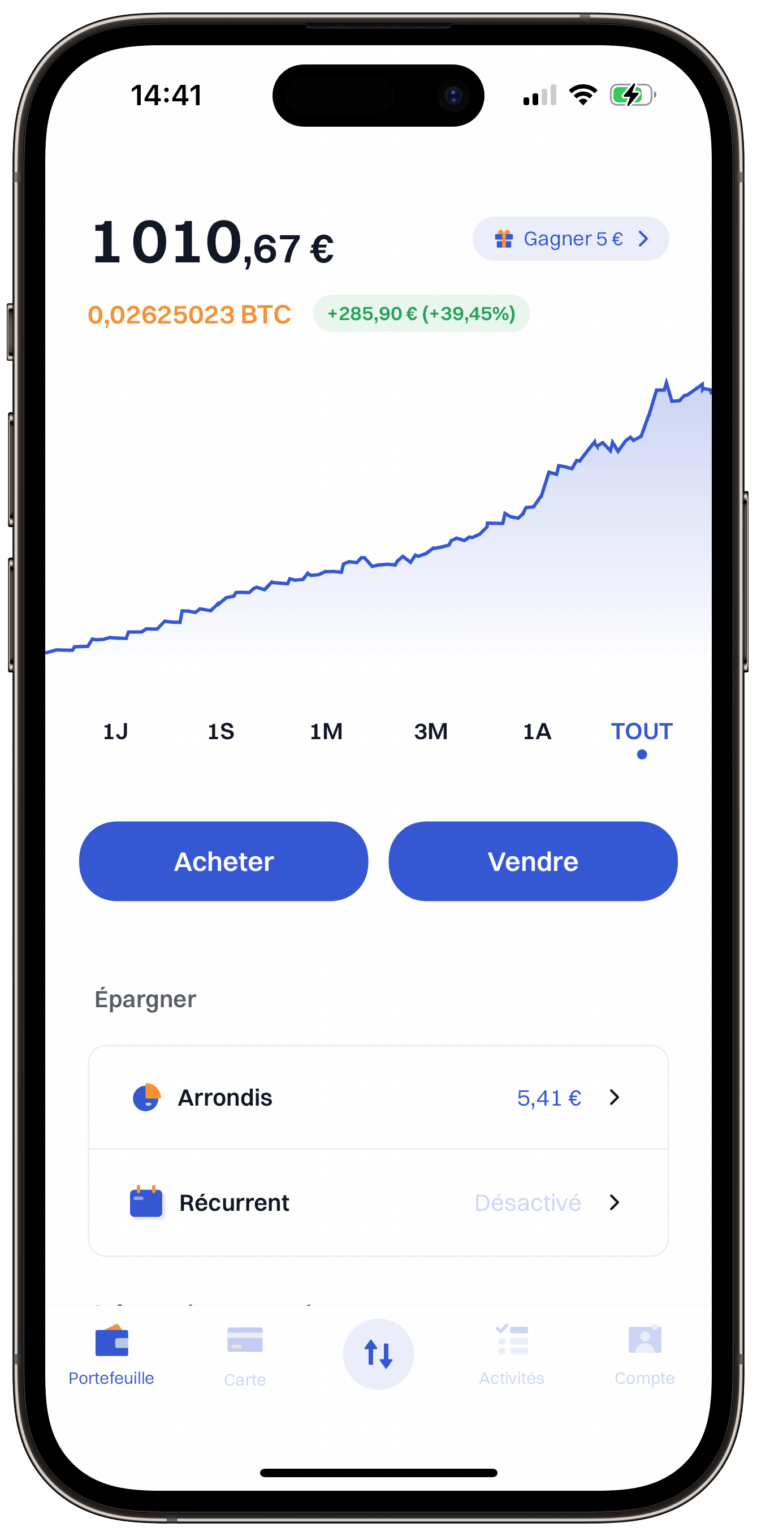757x1536 pixels.
Task: Select the TOUT chart range
Action: click(x=642, y=731)
